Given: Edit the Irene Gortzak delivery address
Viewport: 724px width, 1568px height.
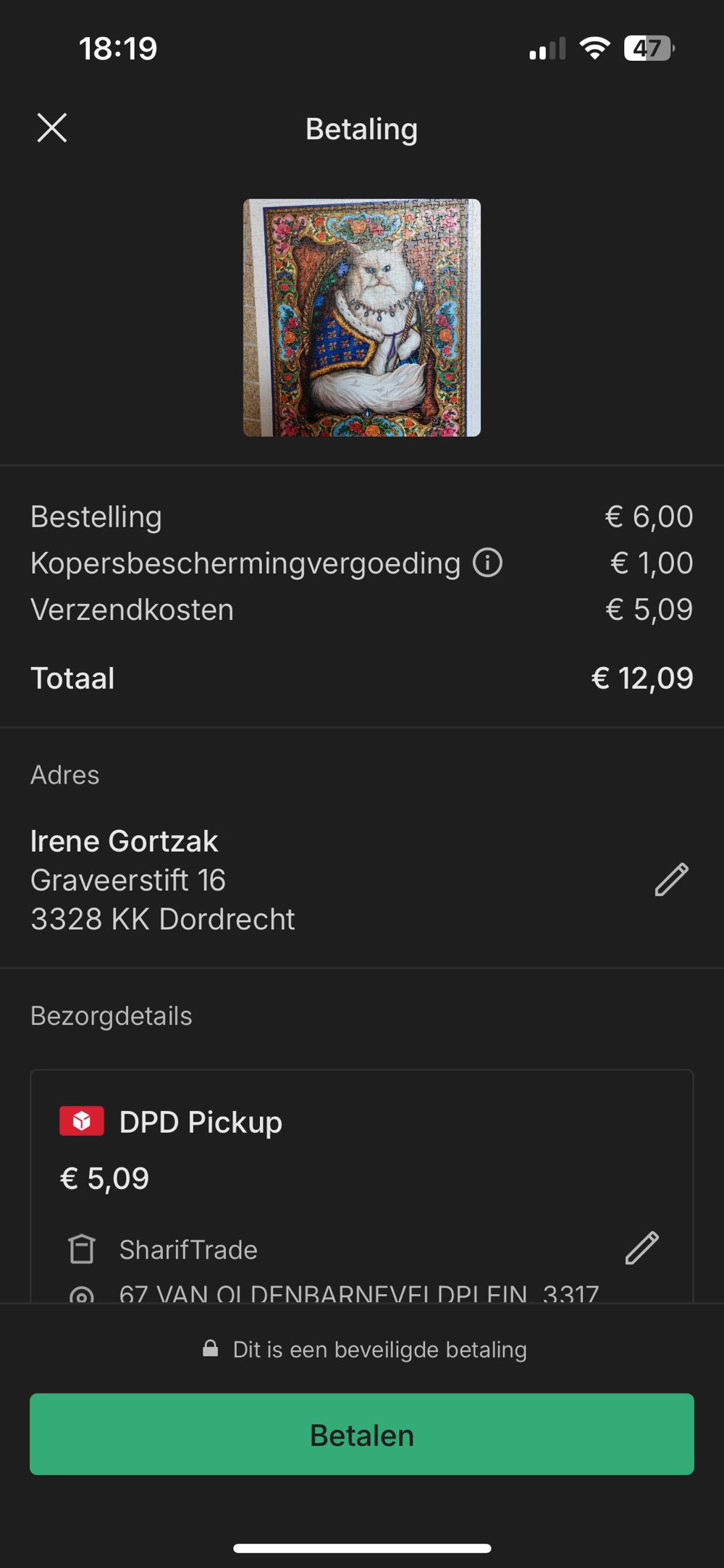Looking at the screenshot, I should click(671, 880).
